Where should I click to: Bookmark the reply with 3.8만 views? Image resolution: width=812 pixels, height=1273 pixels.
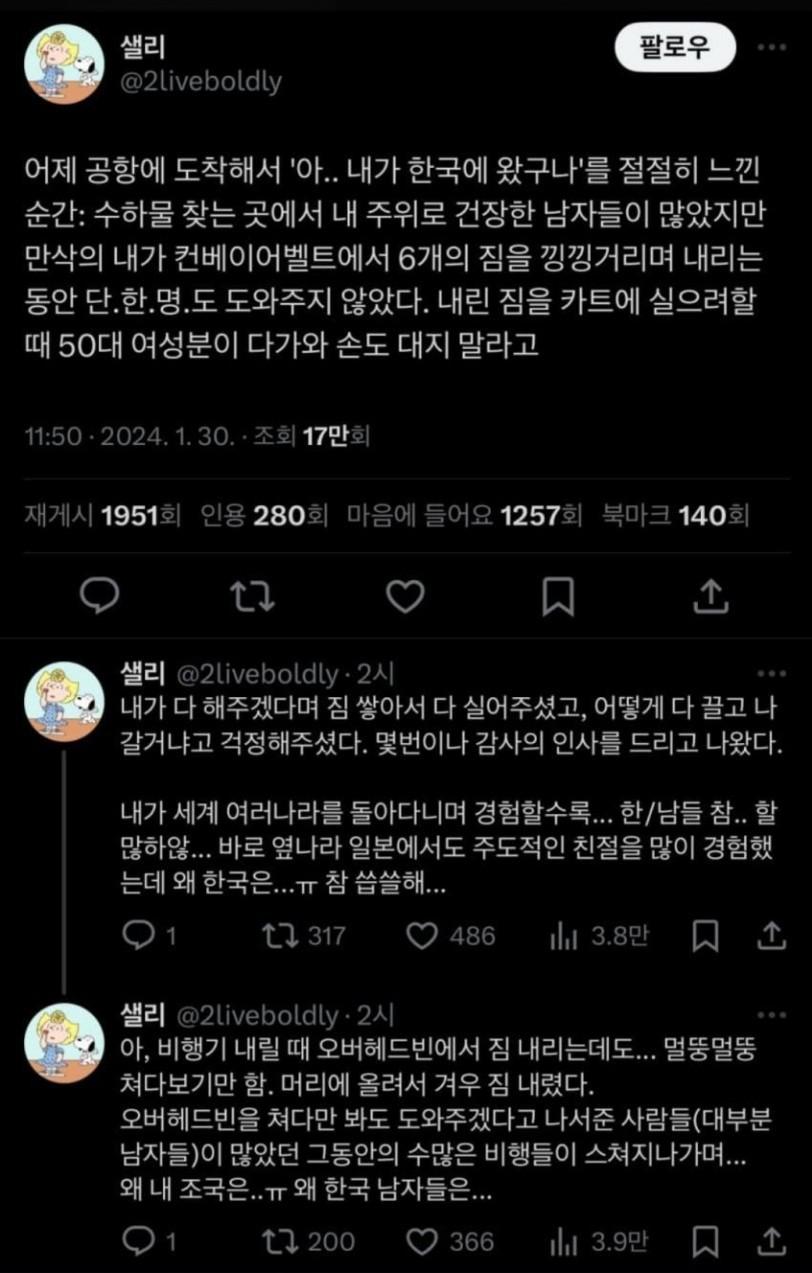point(706,935)
